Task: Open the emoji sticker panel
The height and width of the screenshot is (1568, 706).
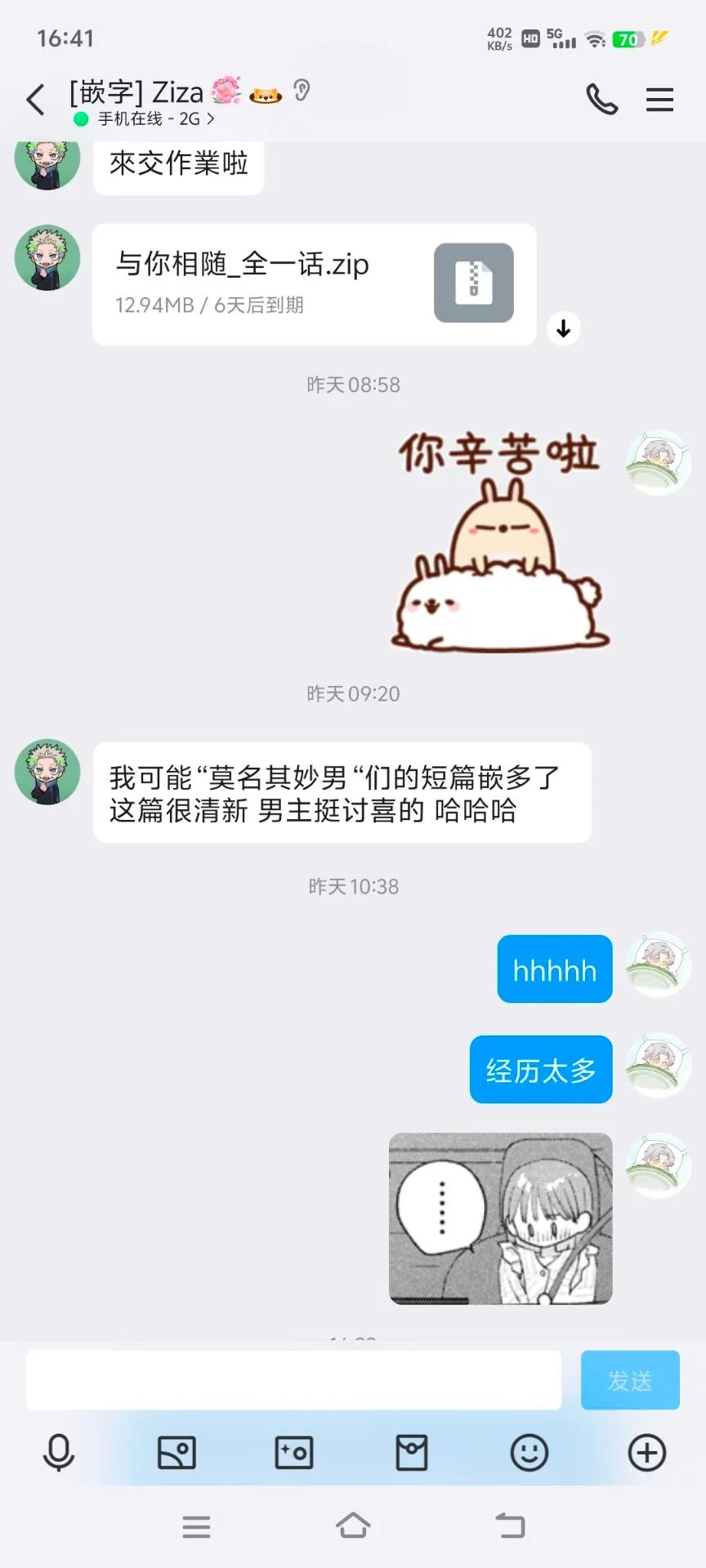Action: pos(529,1453)
